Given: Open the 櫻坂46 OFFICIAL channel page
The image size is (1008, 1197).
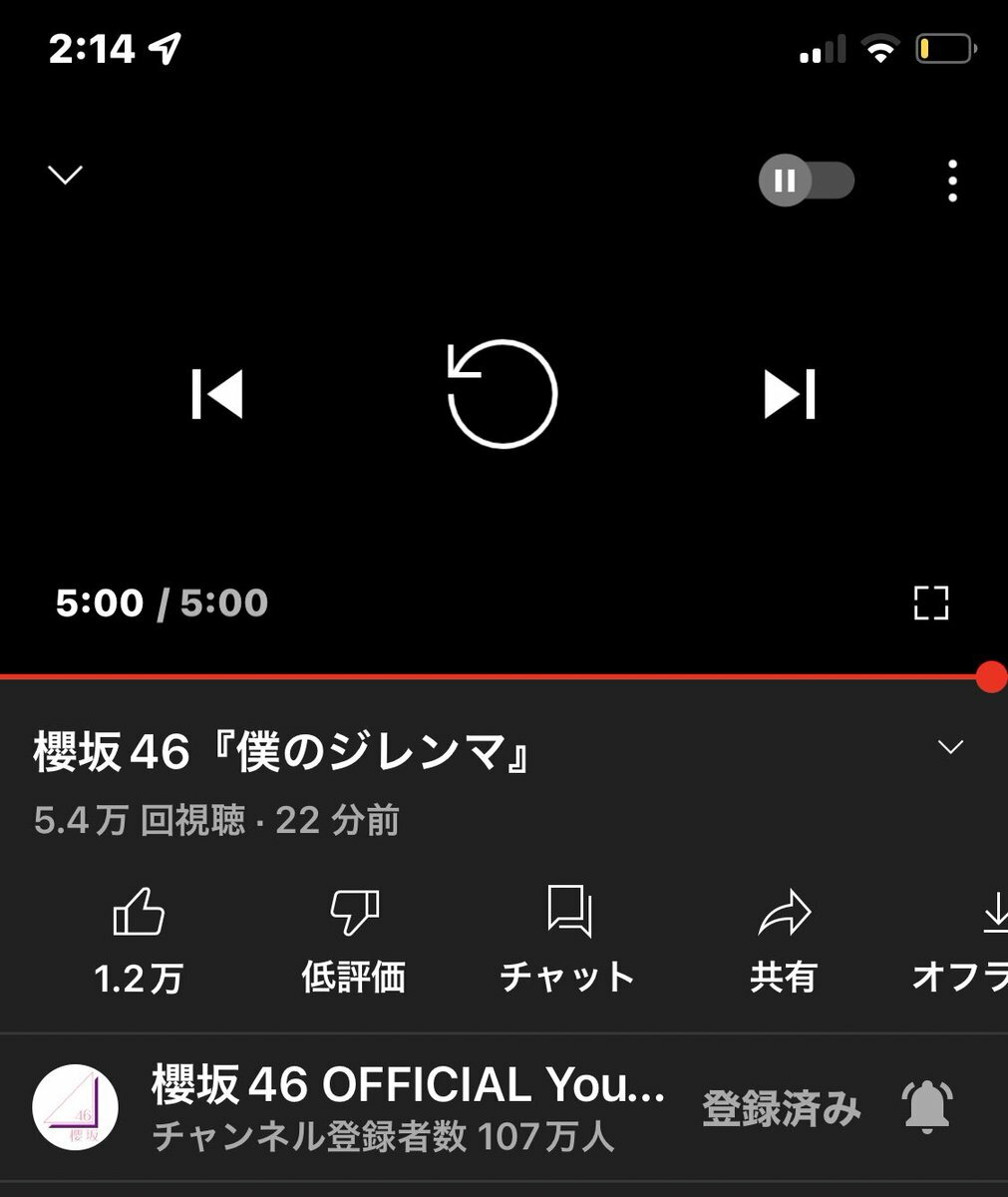Looking at the screenshot, I should click(x=76, y=1108).
